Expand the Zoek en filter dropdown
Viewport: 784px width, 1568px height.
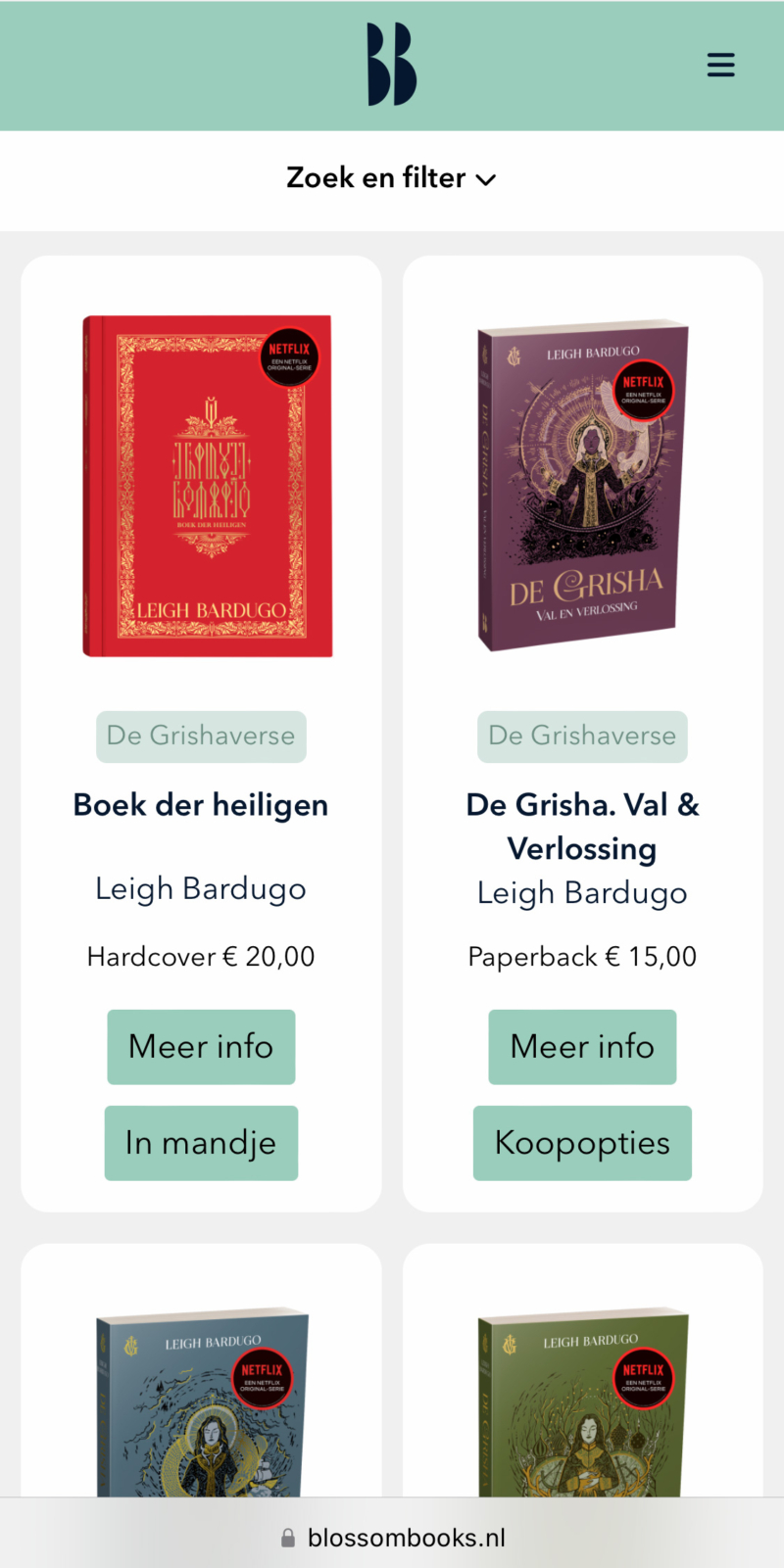(x=391, y=178)
